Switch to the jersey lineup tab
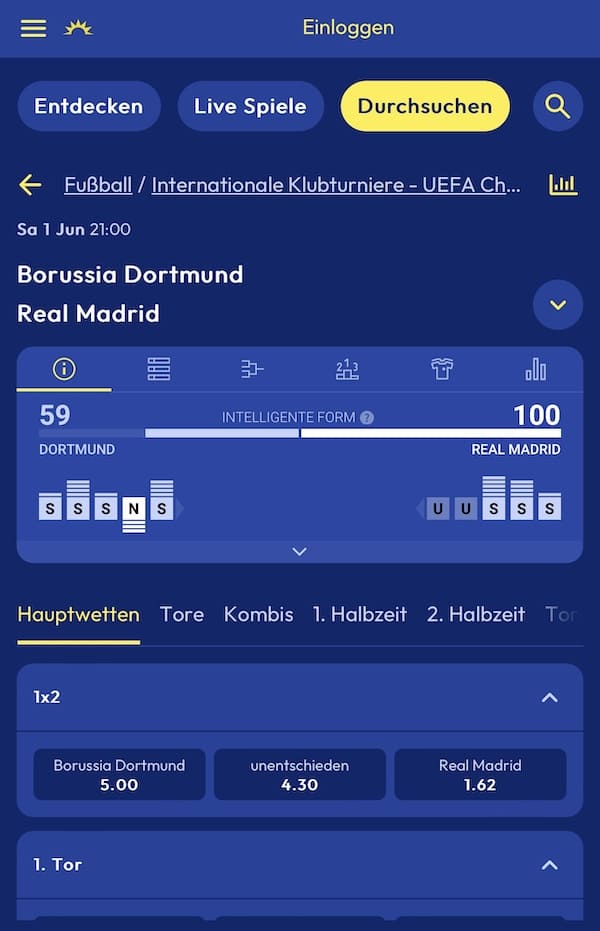 tap(442, 370)
